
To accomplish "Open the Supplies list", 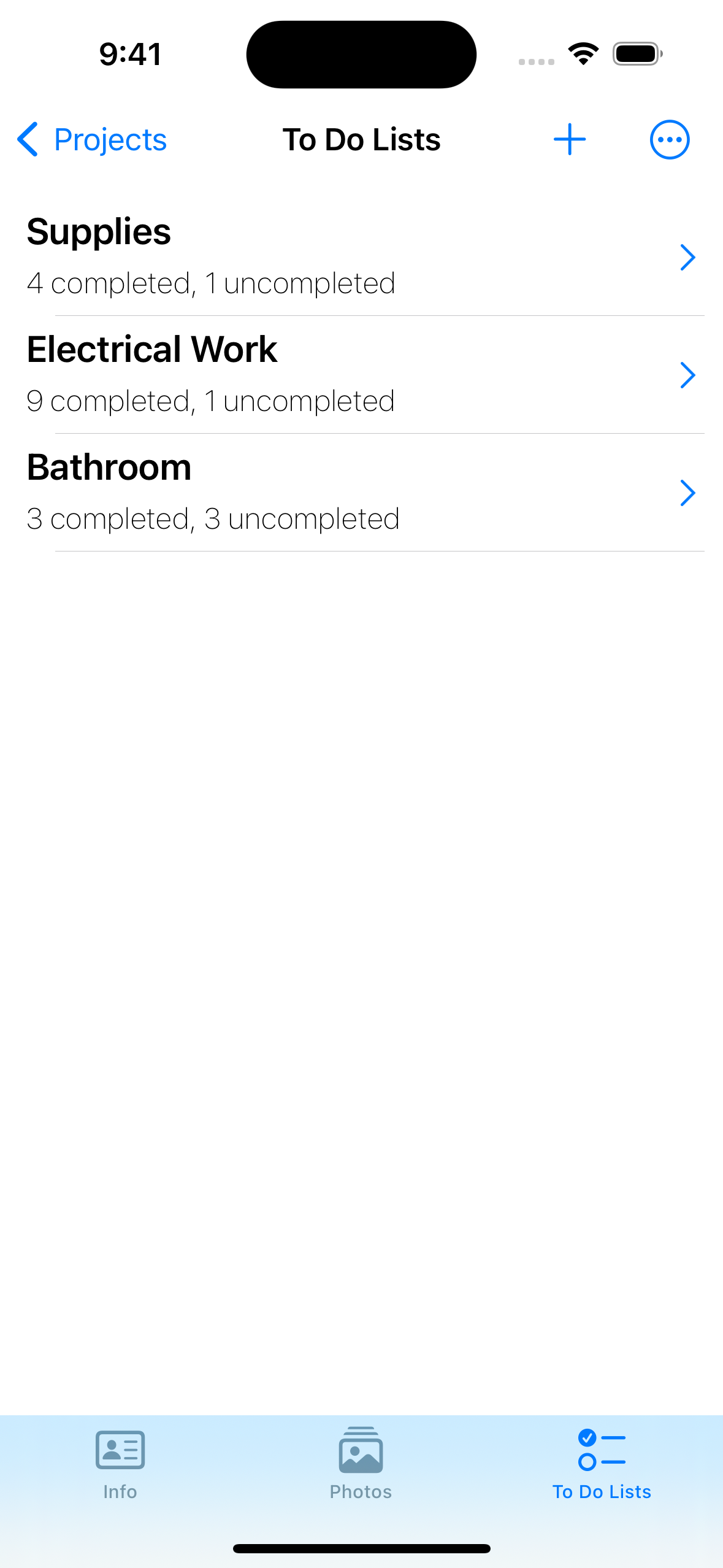I will pos(362,257).
